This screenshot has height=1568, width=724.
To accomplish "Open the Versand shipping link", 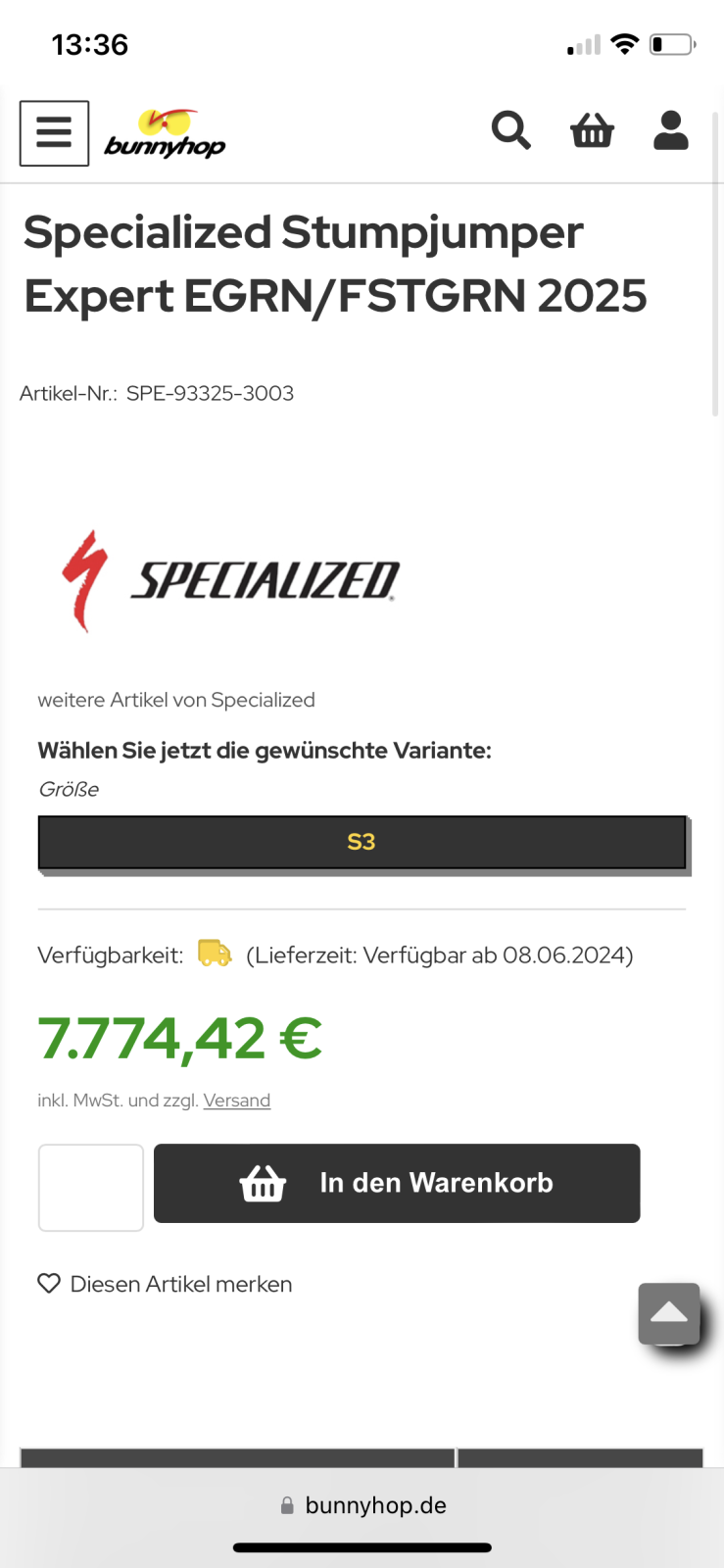I will (x=236, y=1101).
